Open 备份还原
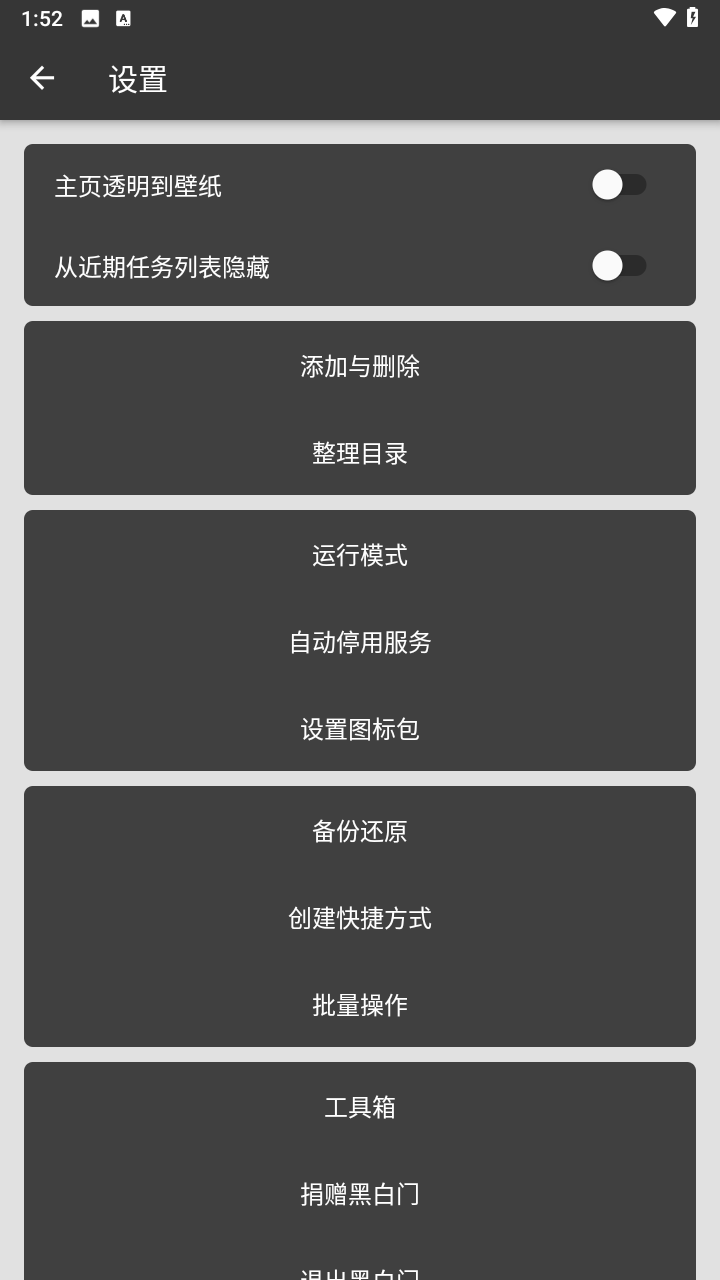This screenshot has height=1280, width=720. pos(360,831)
